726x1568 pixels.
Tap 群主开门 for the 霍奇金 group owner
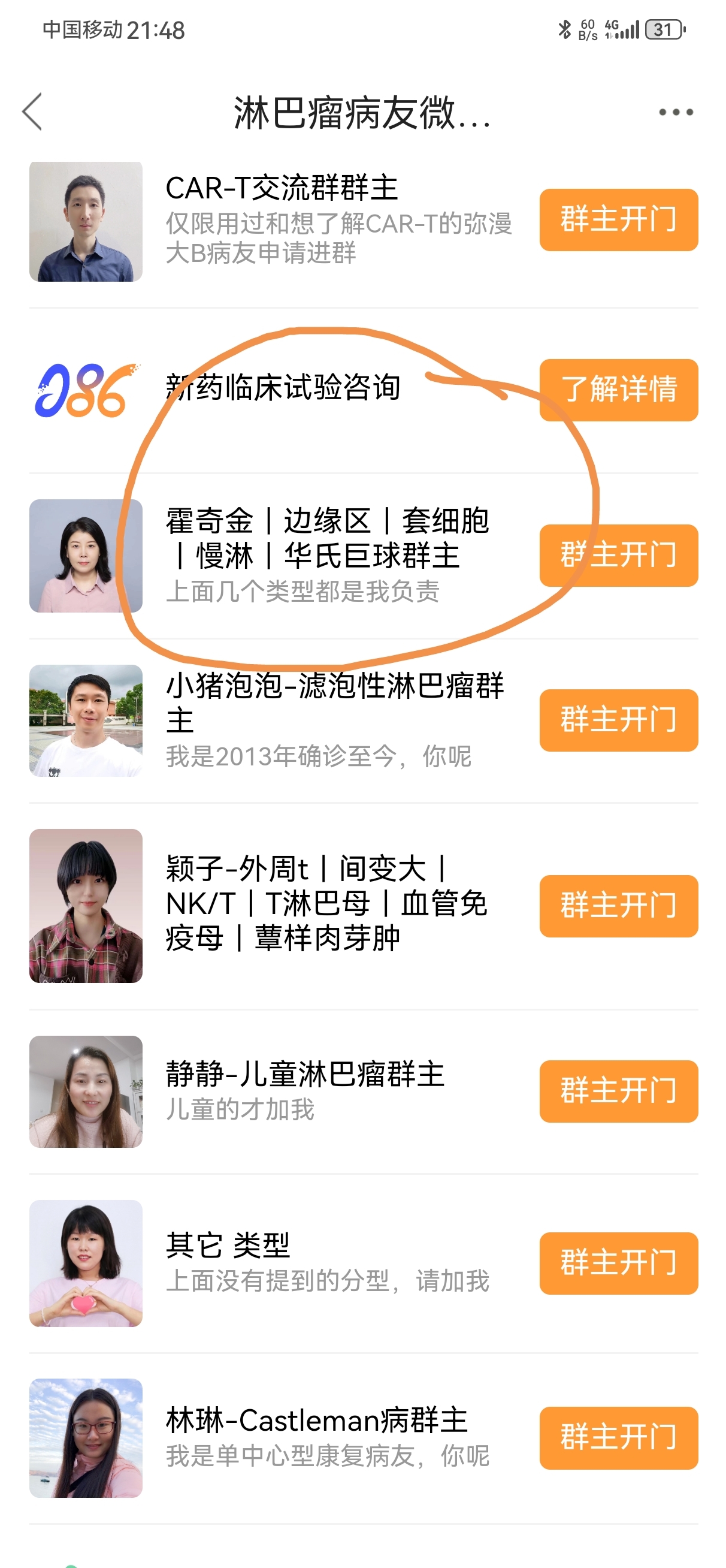[x=618, y=555]
